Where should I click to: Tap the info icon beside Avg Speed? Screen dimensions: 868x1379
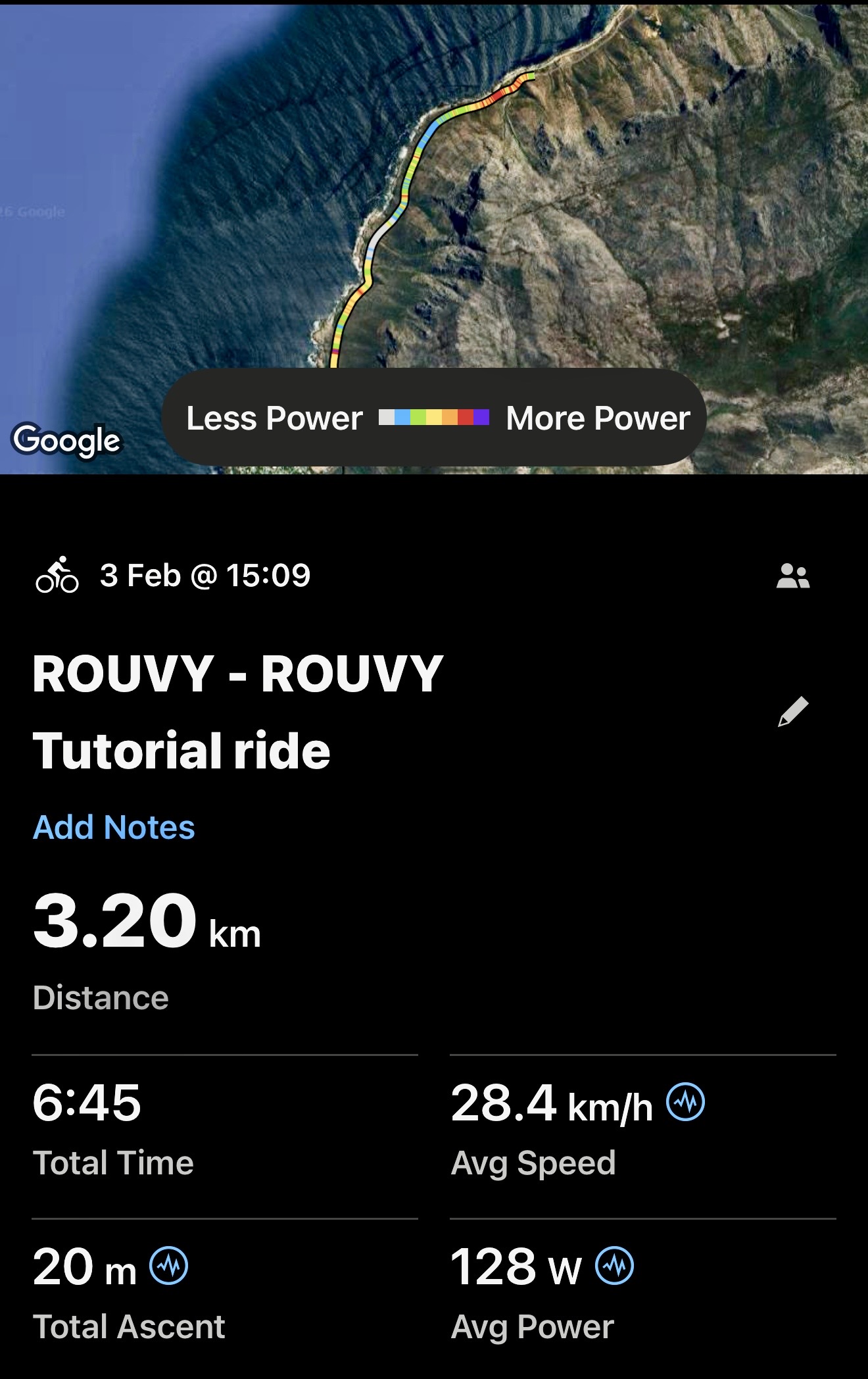(685, 1102)
